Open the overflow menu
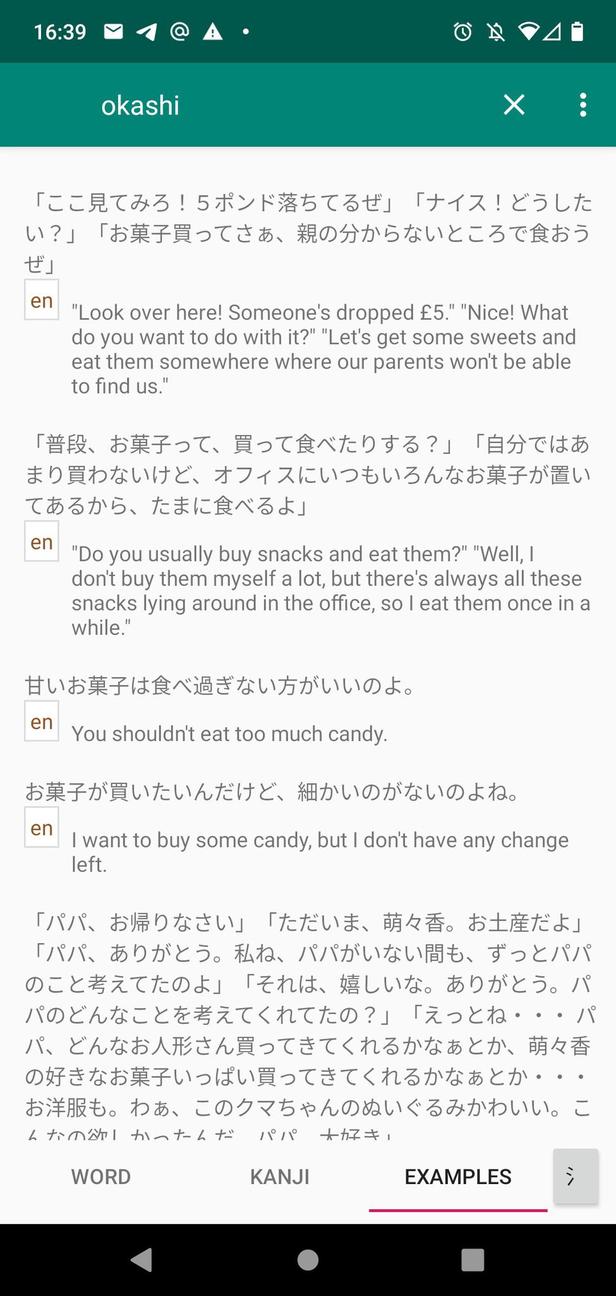Screen dimensions: 616x1296 point(583,105)
